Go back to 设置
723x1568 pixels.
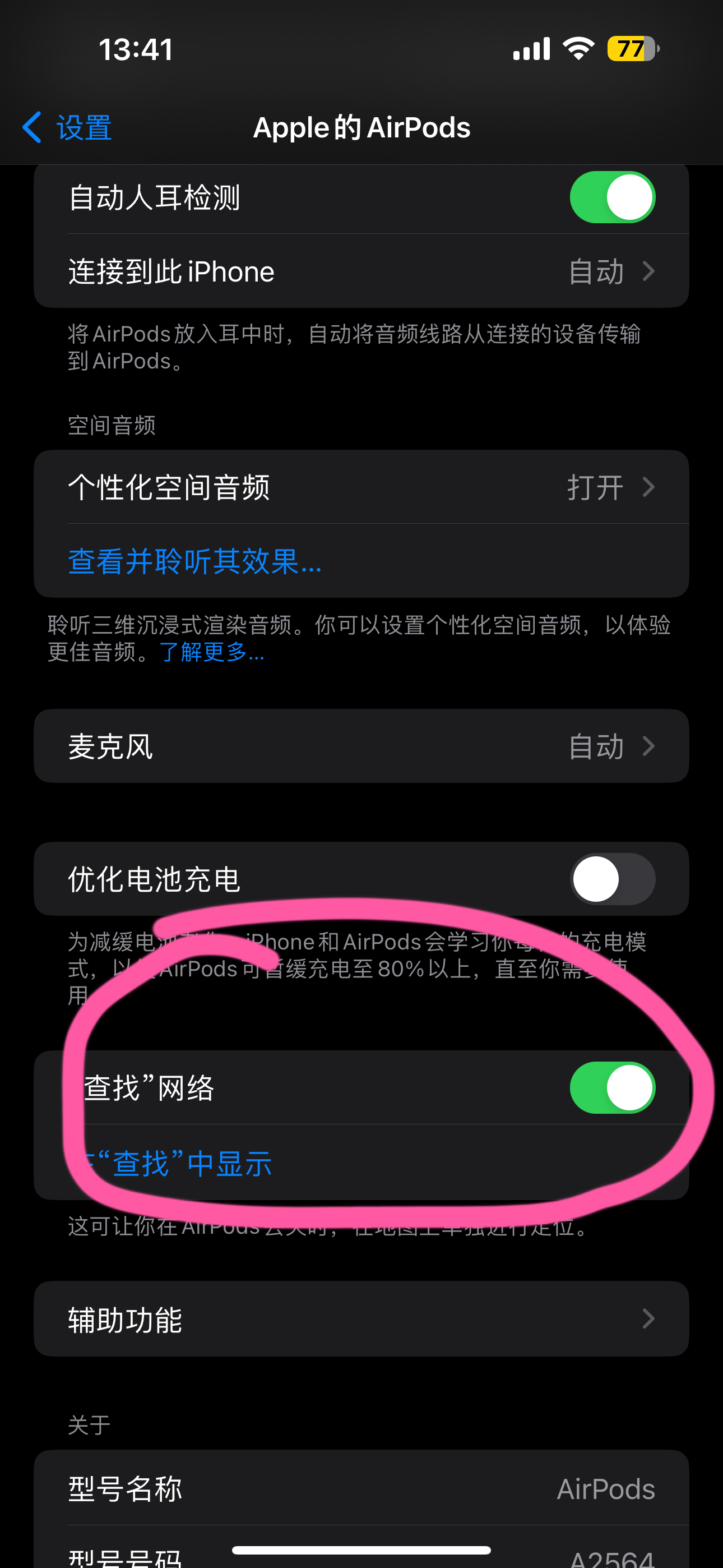point(68,128)
